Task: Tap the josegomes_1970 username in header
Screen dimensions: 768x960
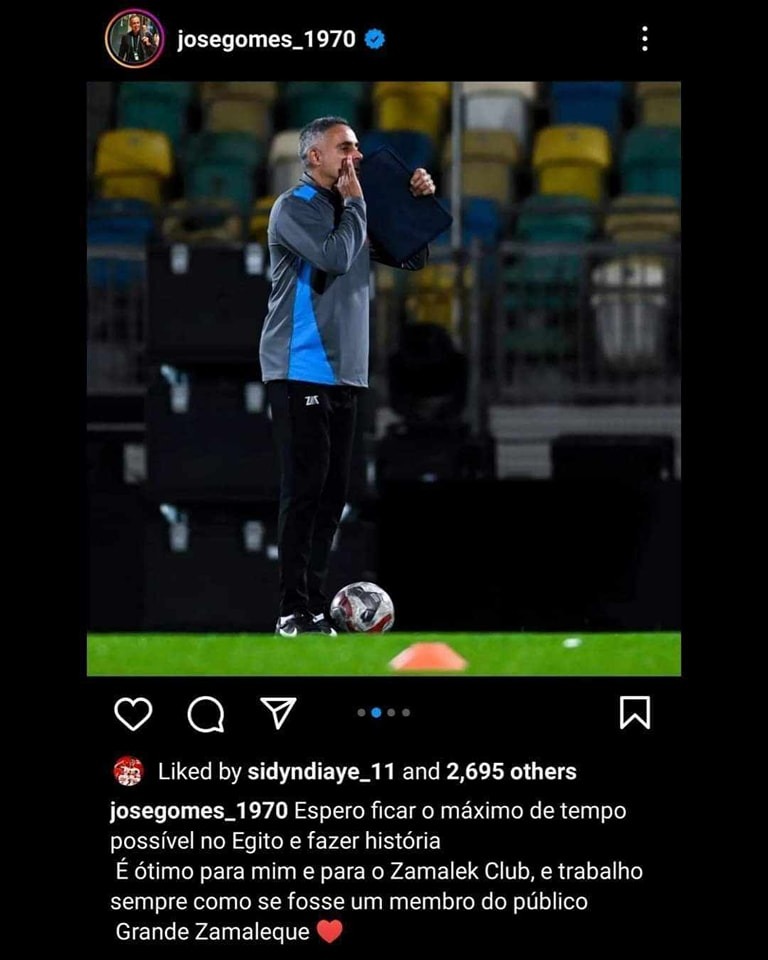Action: 266,40
